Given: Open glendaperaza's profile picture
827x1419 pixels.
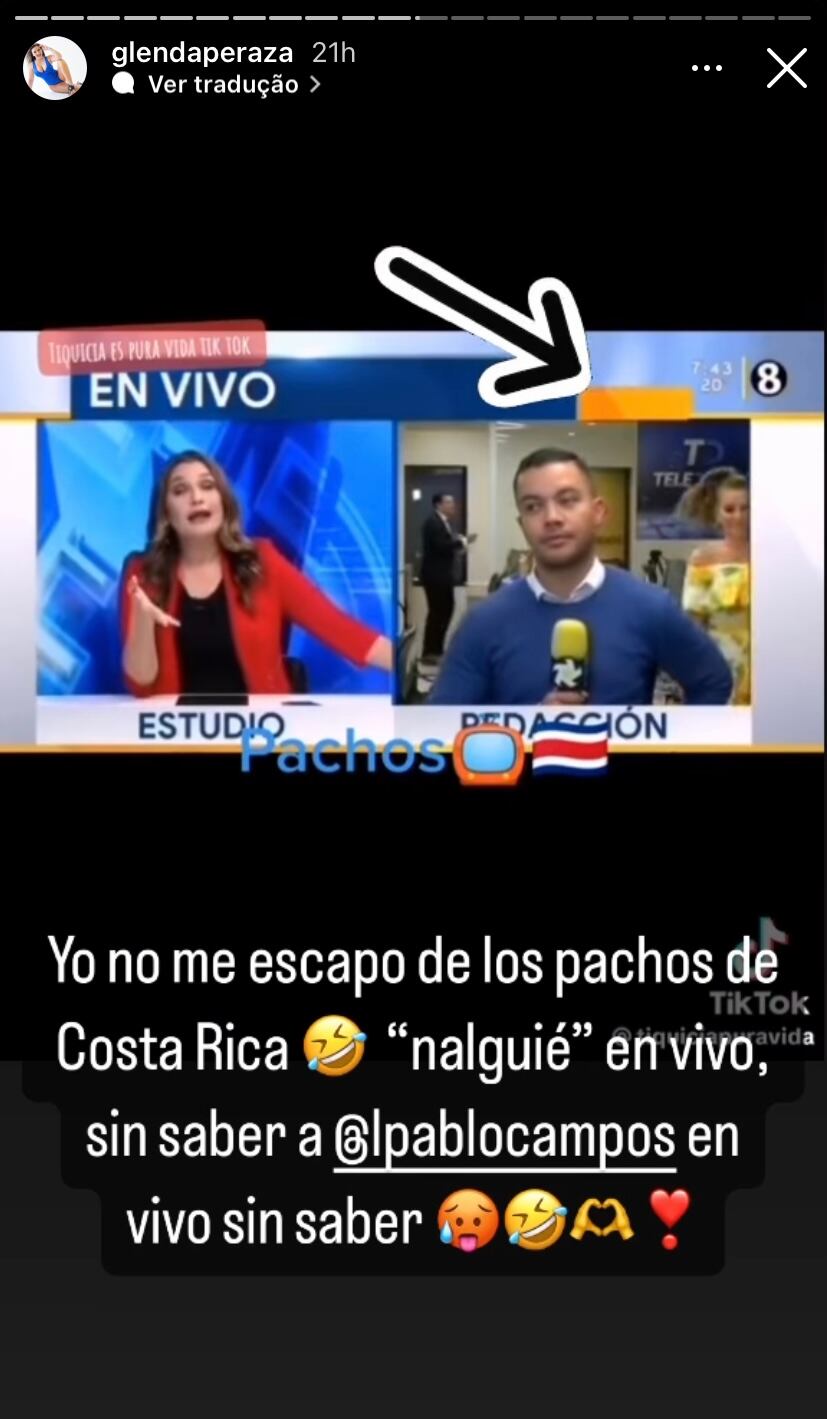Looking at the screenshot, I should (x=54, y=68).
